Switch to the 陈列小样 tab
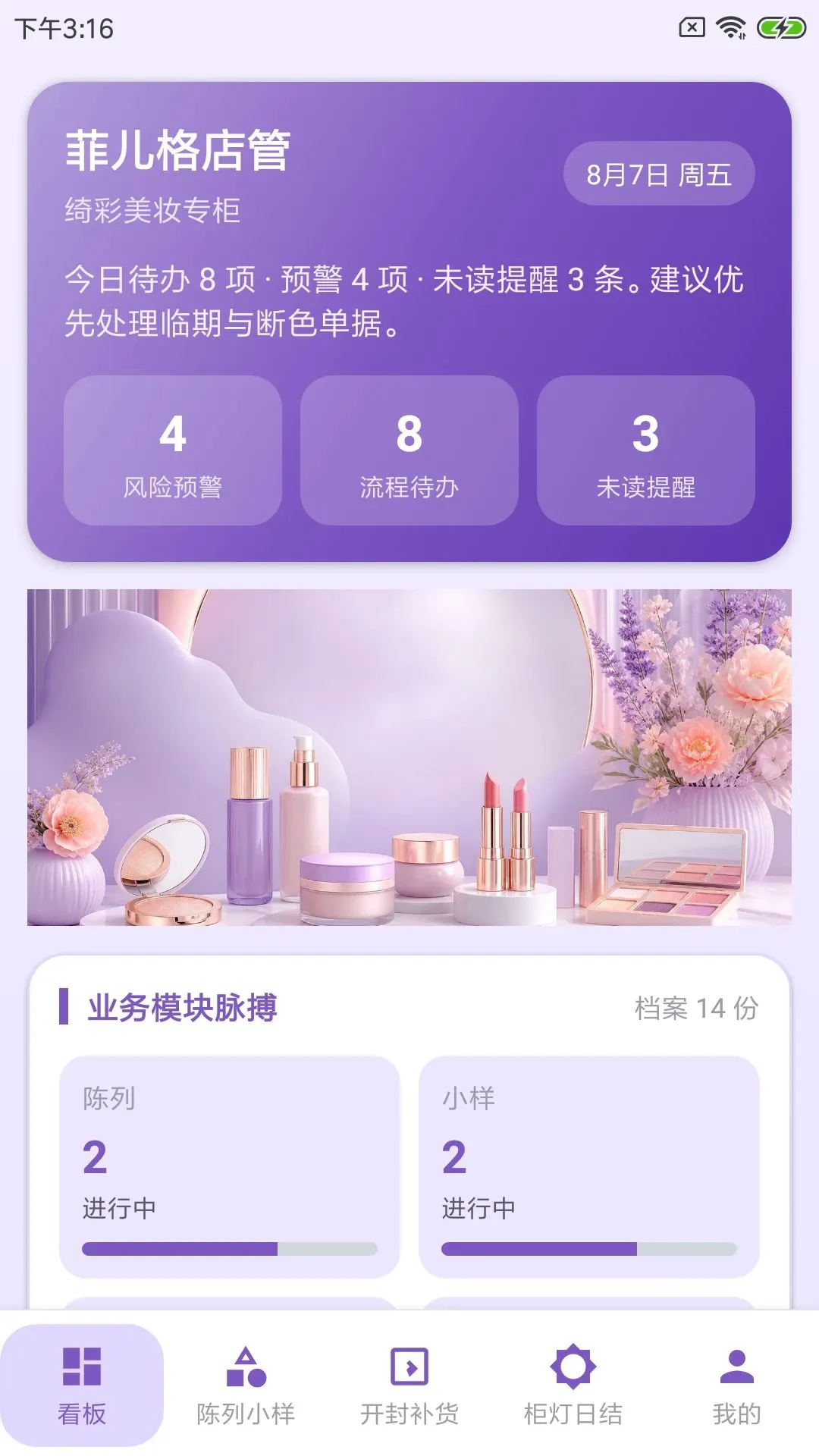This screenshot has width=819, height=1456. coord(246,1385)
